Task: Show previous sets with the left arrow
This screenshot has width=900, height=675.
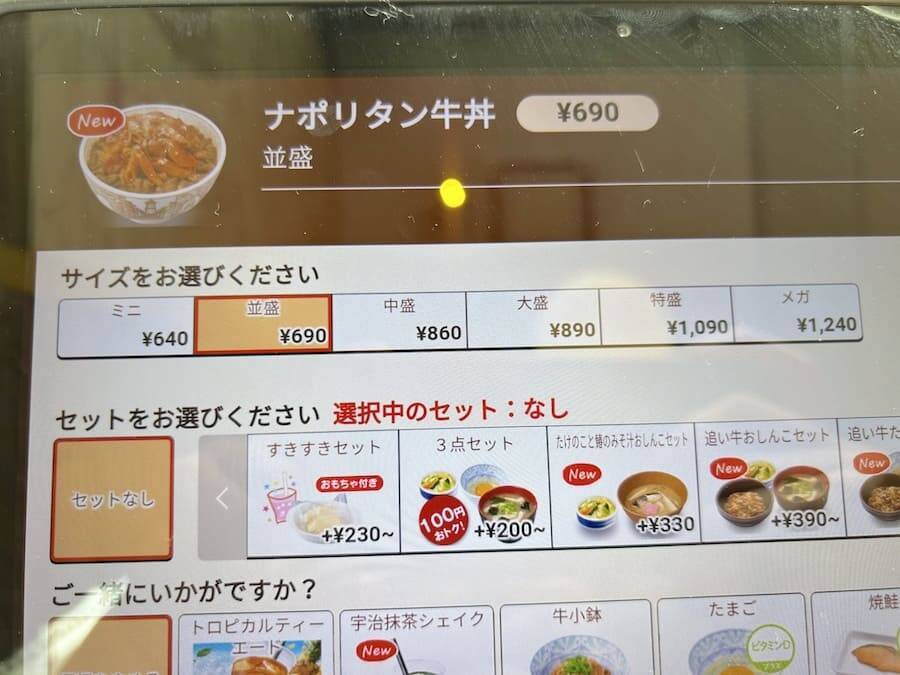Action: pyautogui.click(x=222, y=497)
